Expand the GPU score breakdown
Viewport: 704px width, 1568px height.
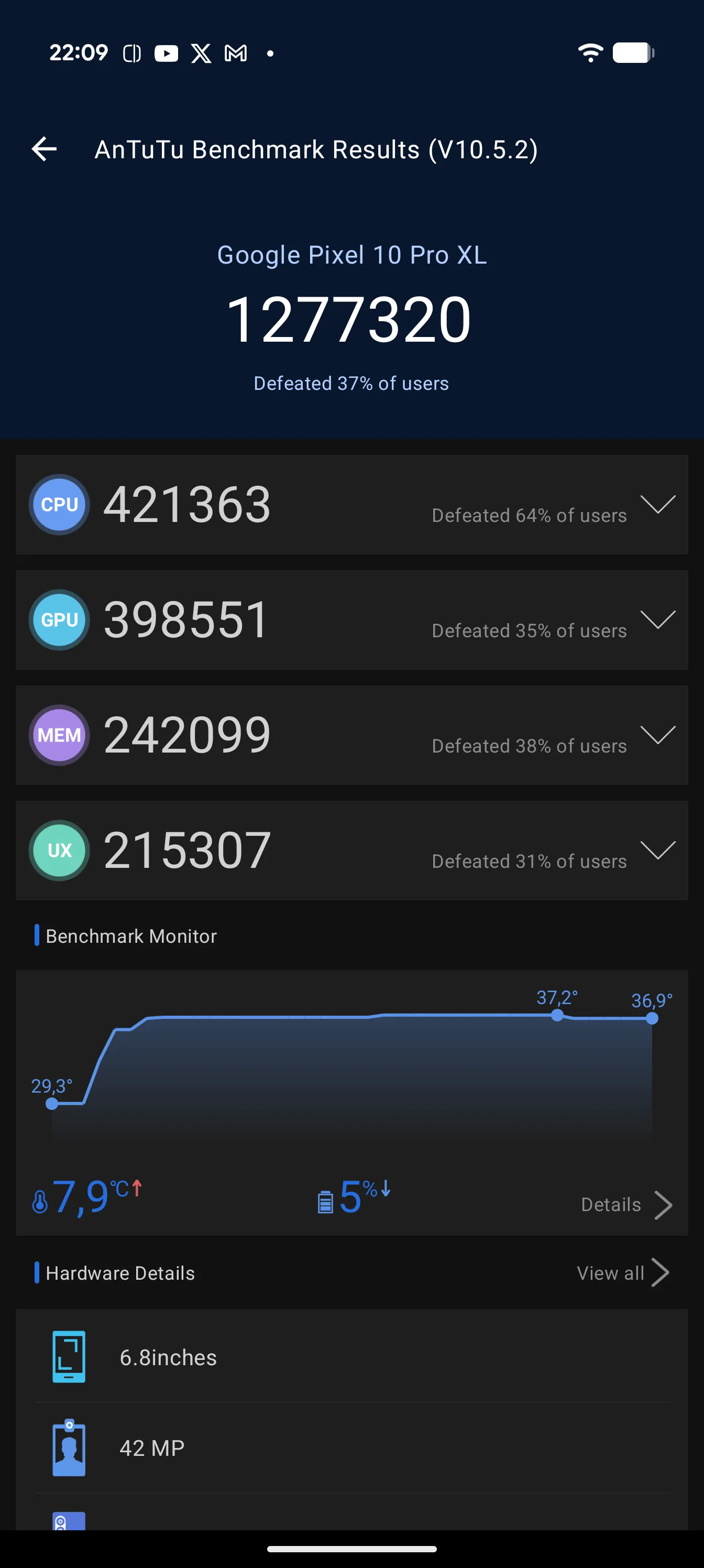pyautogui.click(x=658, y=619)
